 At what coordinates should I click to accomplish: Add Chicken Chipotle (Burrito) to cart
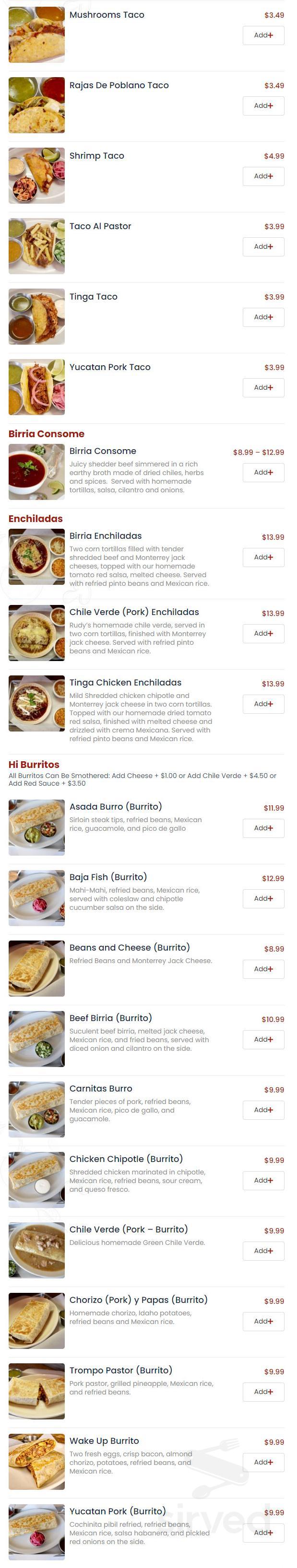pyautogui.click(x=263, y=1181)
